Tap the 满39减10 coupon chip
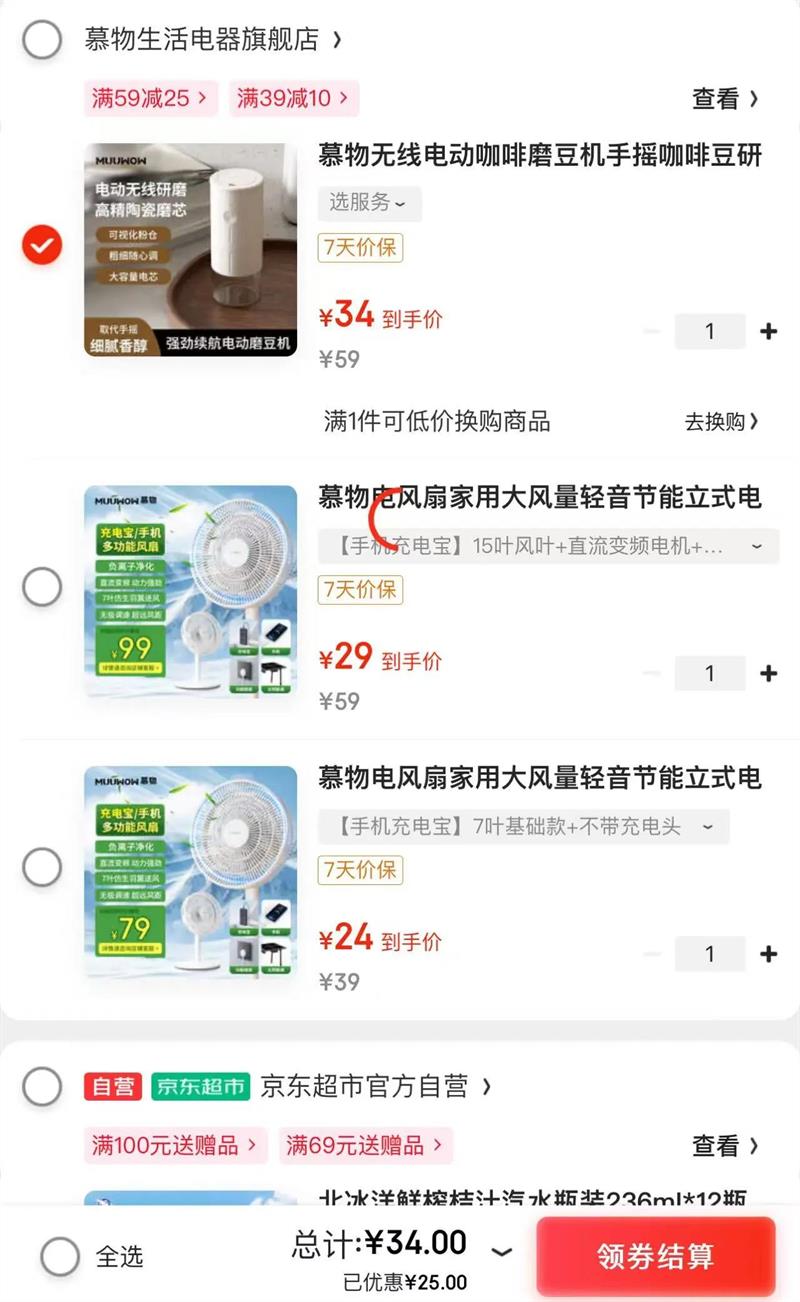Screen dimensions: 800x1302 coord(293,98)
